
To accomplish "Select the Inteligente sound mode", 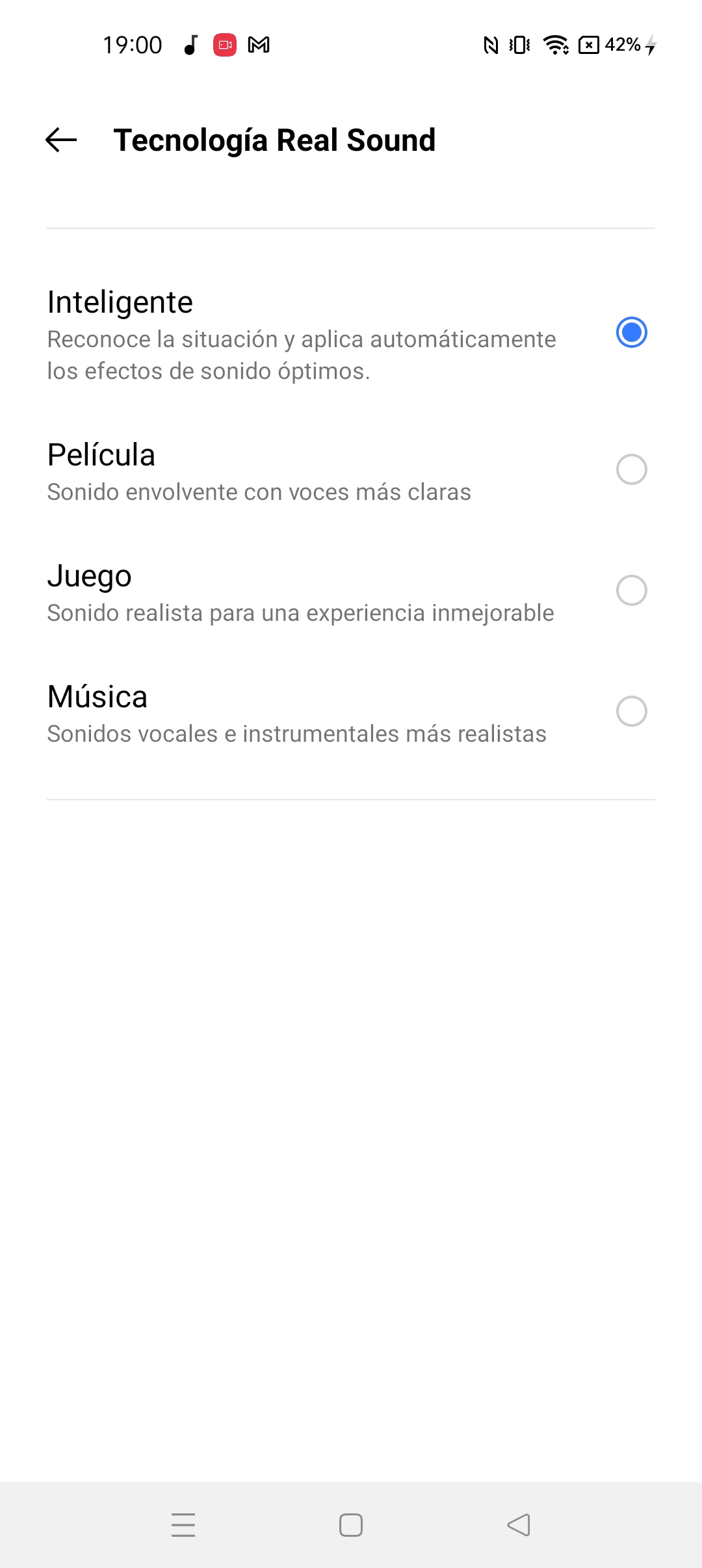I will pos(351,333).
